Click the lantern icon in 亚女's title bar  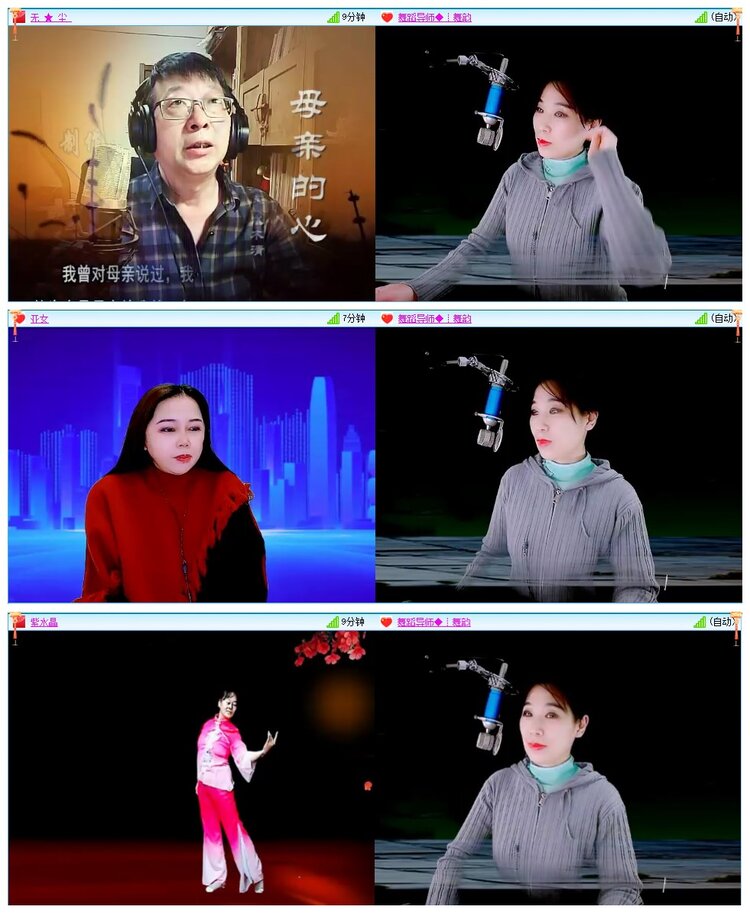point(16,318)
